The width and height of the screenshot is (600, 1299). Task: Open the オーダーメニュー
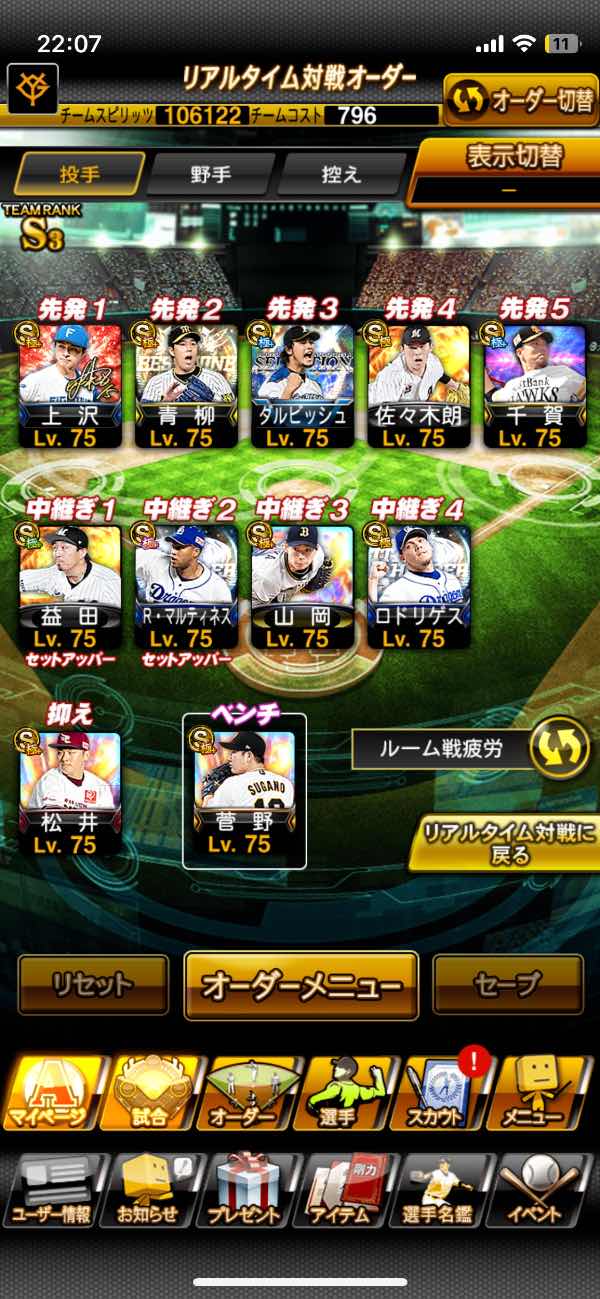[x=301, y=985]
